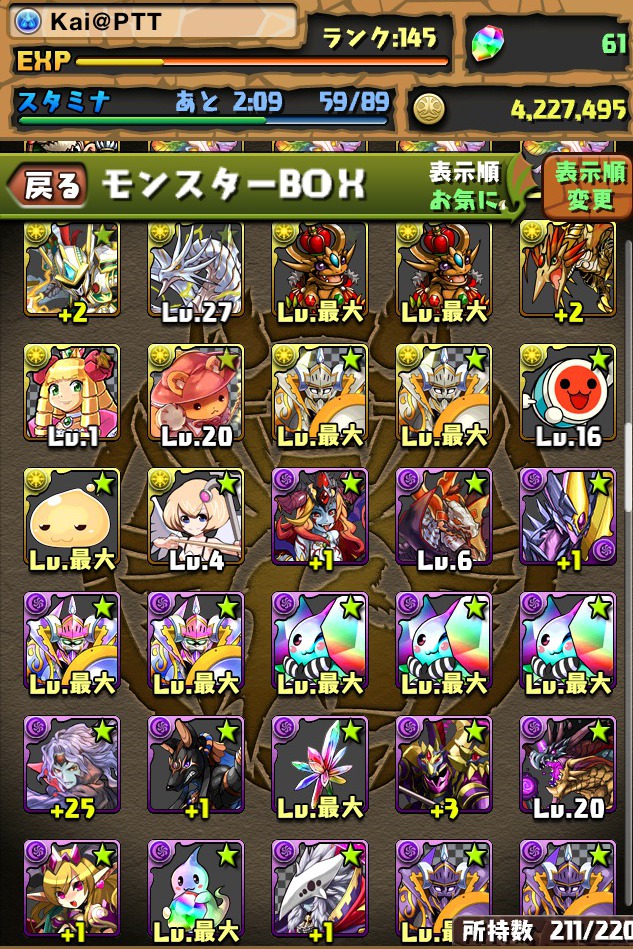Select the rainbow ghost Lv.最大 in bottom row
This screenshot has width=633, height=949.
pyautogui.click(x=195, y=888)
